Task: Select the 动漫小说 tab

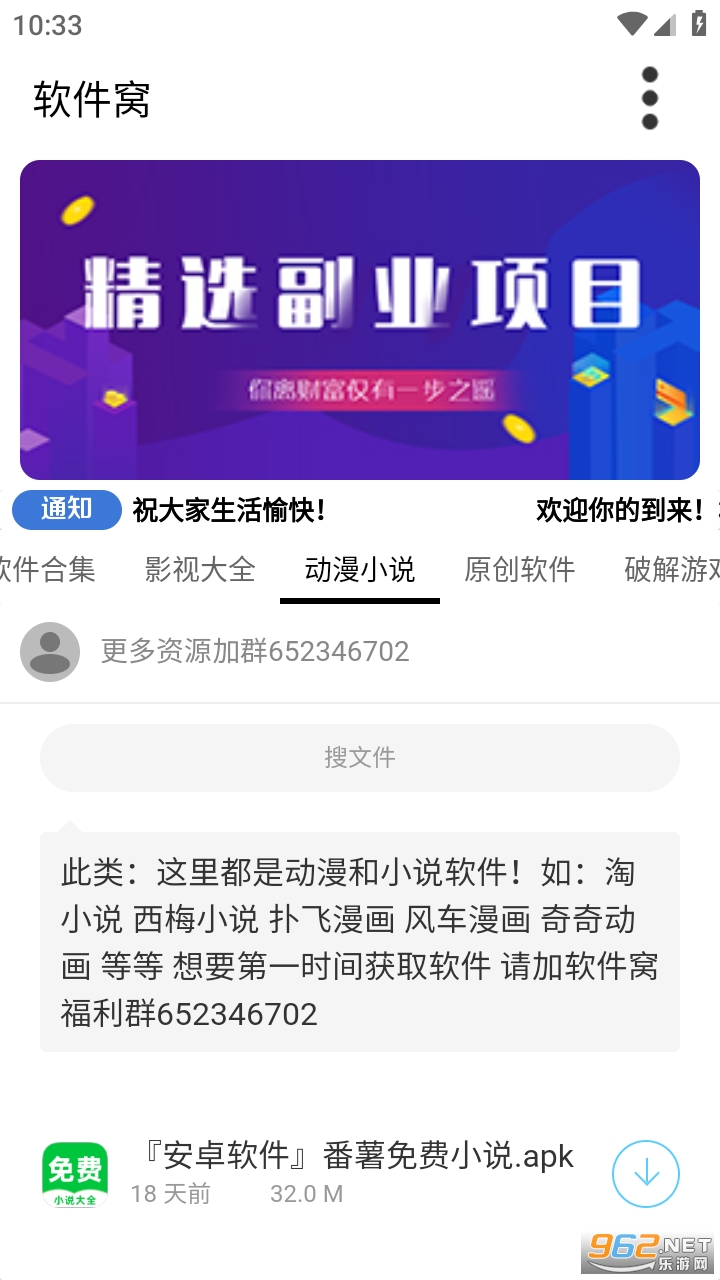Action: coord(360,570)
